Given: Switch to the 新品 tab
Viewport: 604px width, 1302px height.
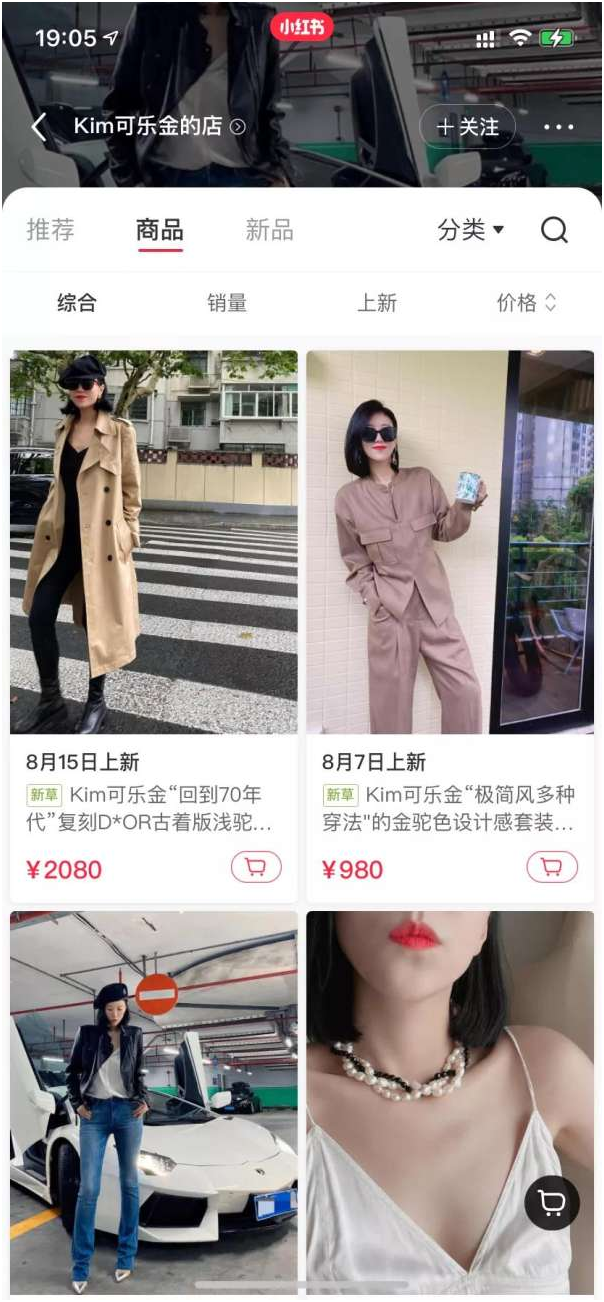Looking at the screenshot, I should [x=269, y=230].
